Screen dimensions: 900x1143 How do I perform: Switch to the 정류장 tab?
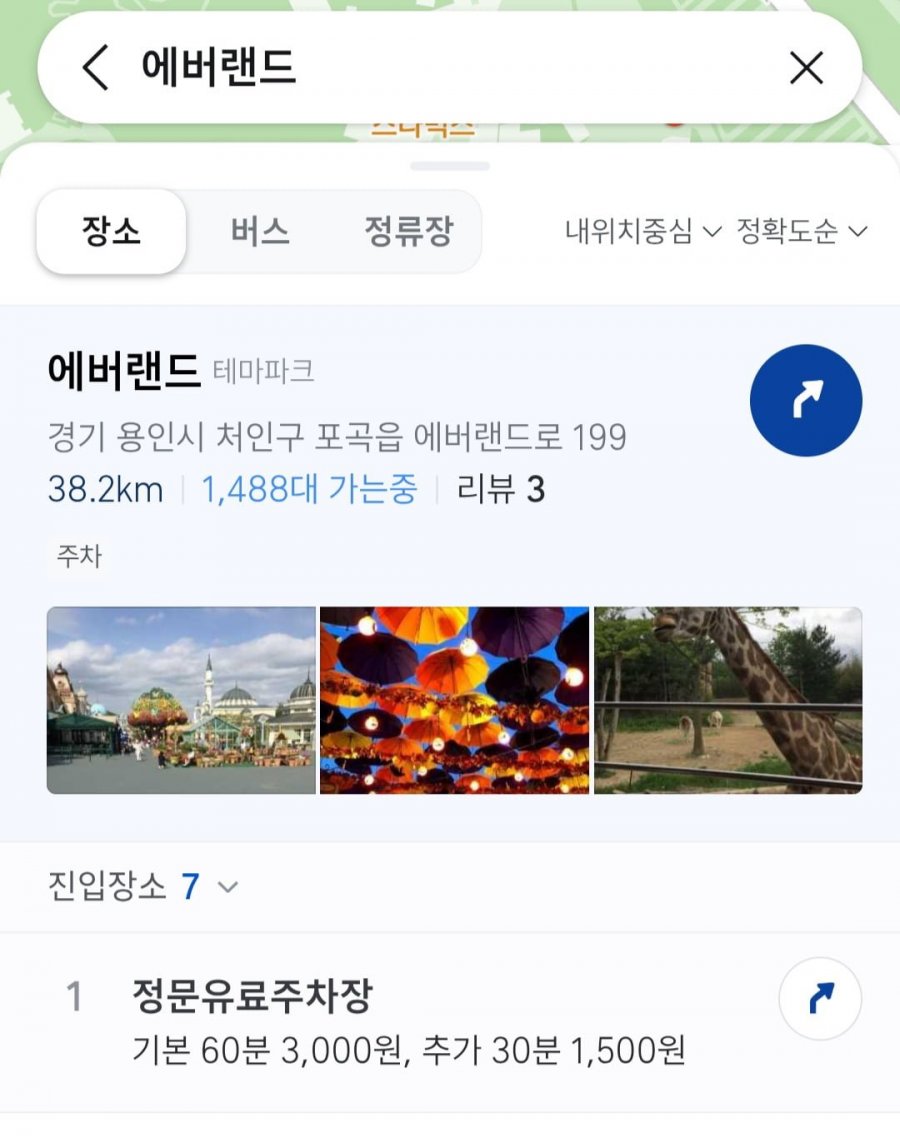[x=407, y=232]
